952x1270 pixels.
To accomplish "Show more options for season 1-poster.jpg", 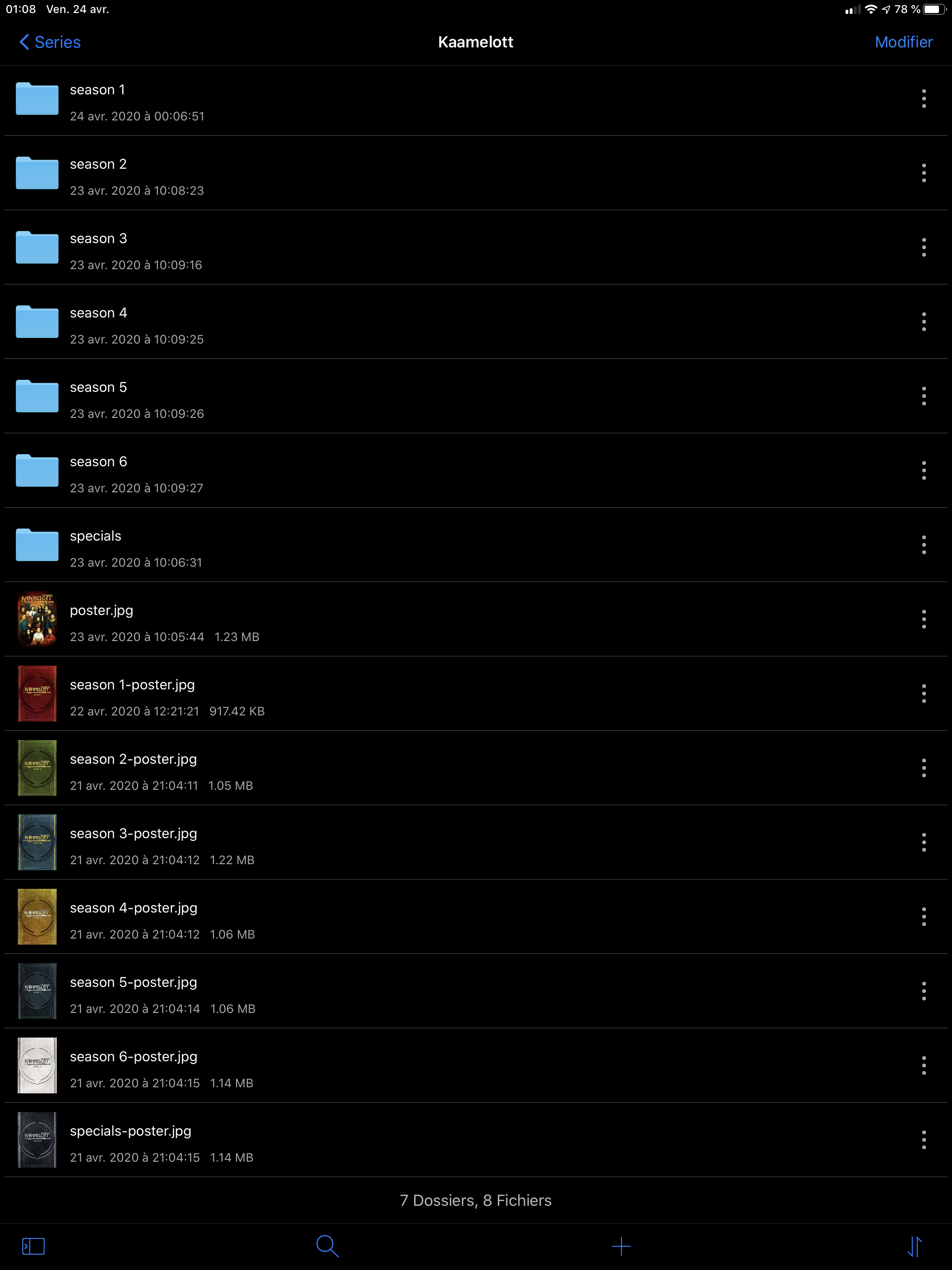I will 923,694.
